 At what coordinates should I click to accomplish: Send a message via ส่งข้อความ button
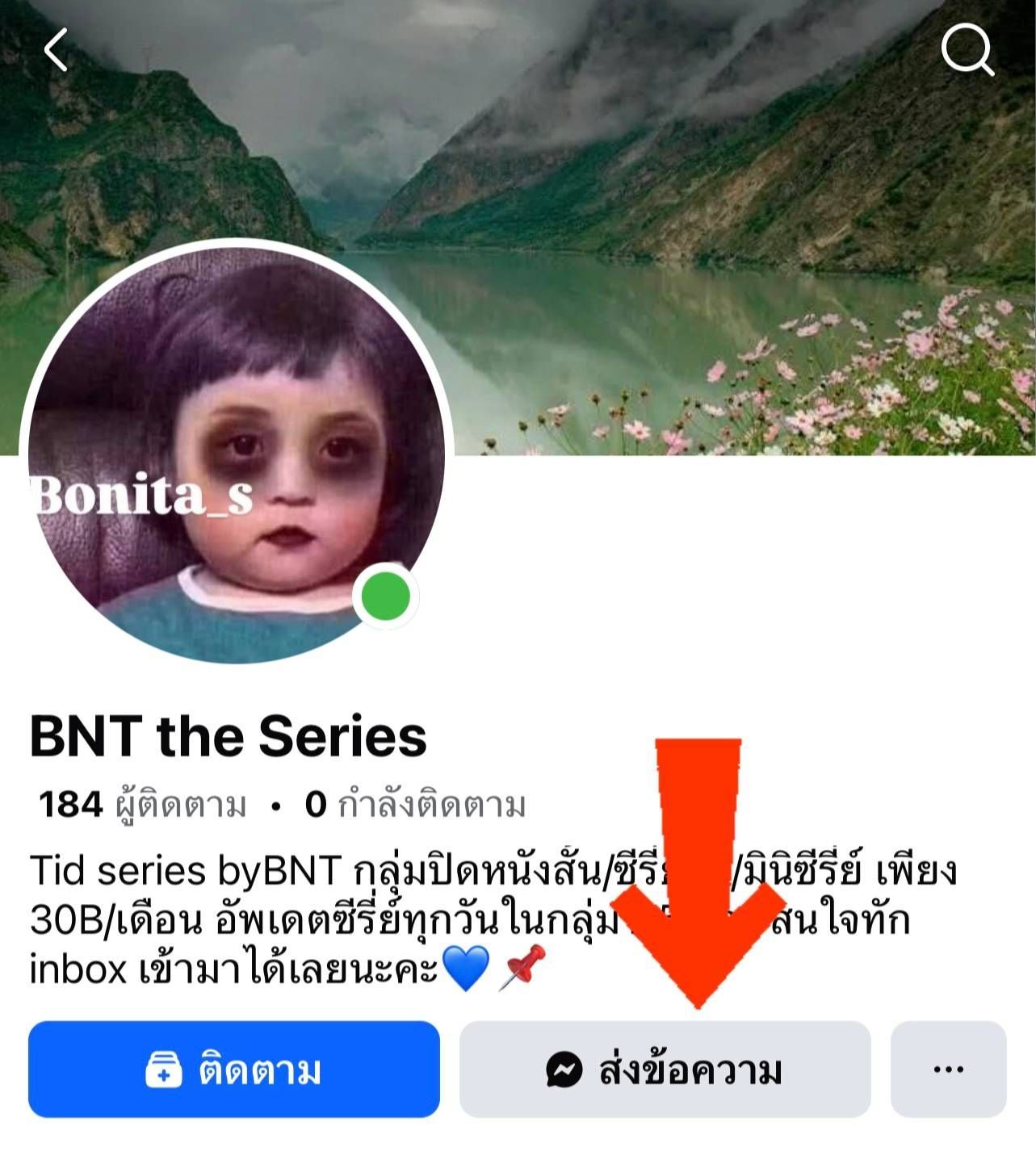pos(665,1070)
